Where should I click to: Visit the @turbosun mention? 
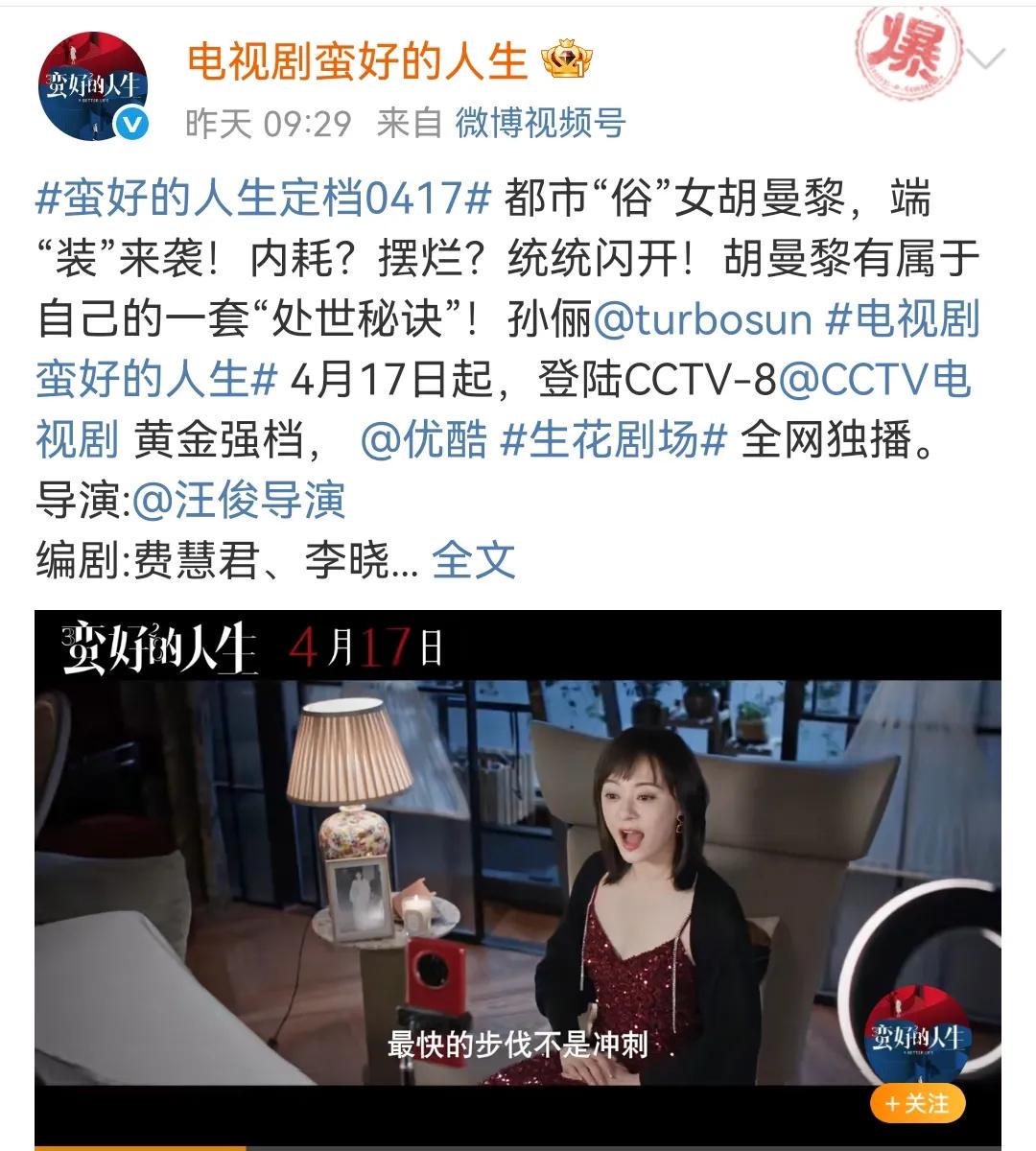tap(702, 319)
